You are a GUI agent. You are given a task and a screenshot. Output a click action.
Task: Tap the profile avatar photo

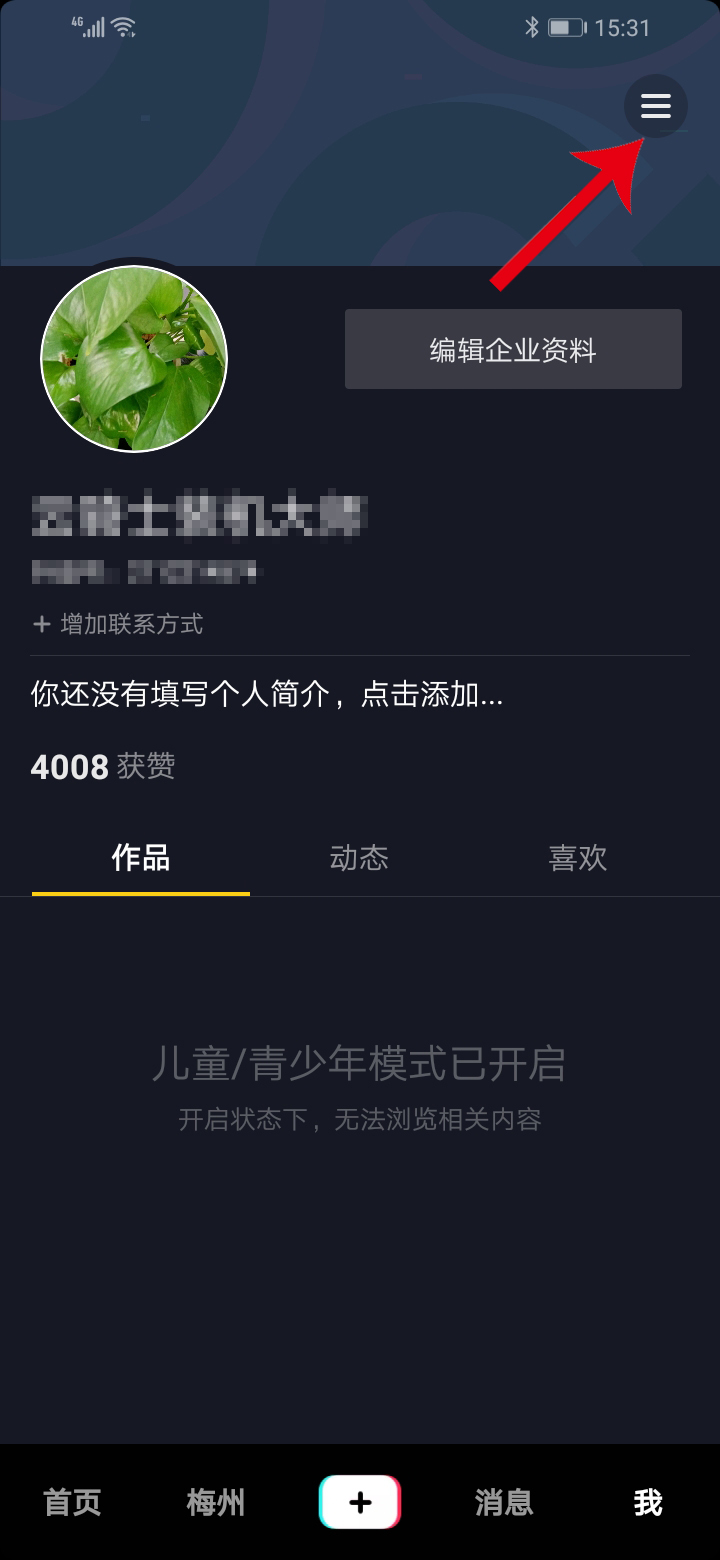134,358
